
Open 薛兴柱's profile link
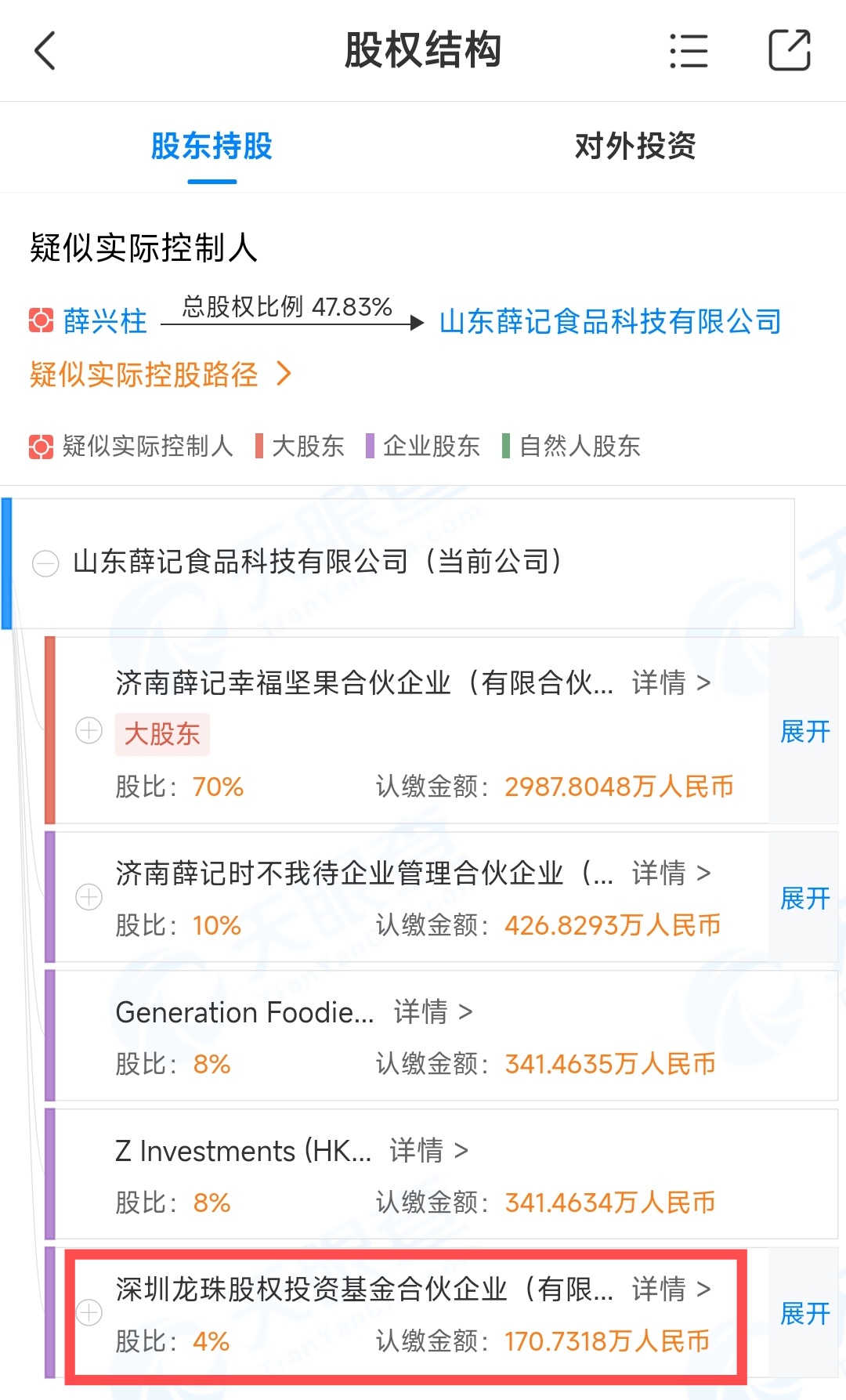pyautogui.click(x=105, y=321)
